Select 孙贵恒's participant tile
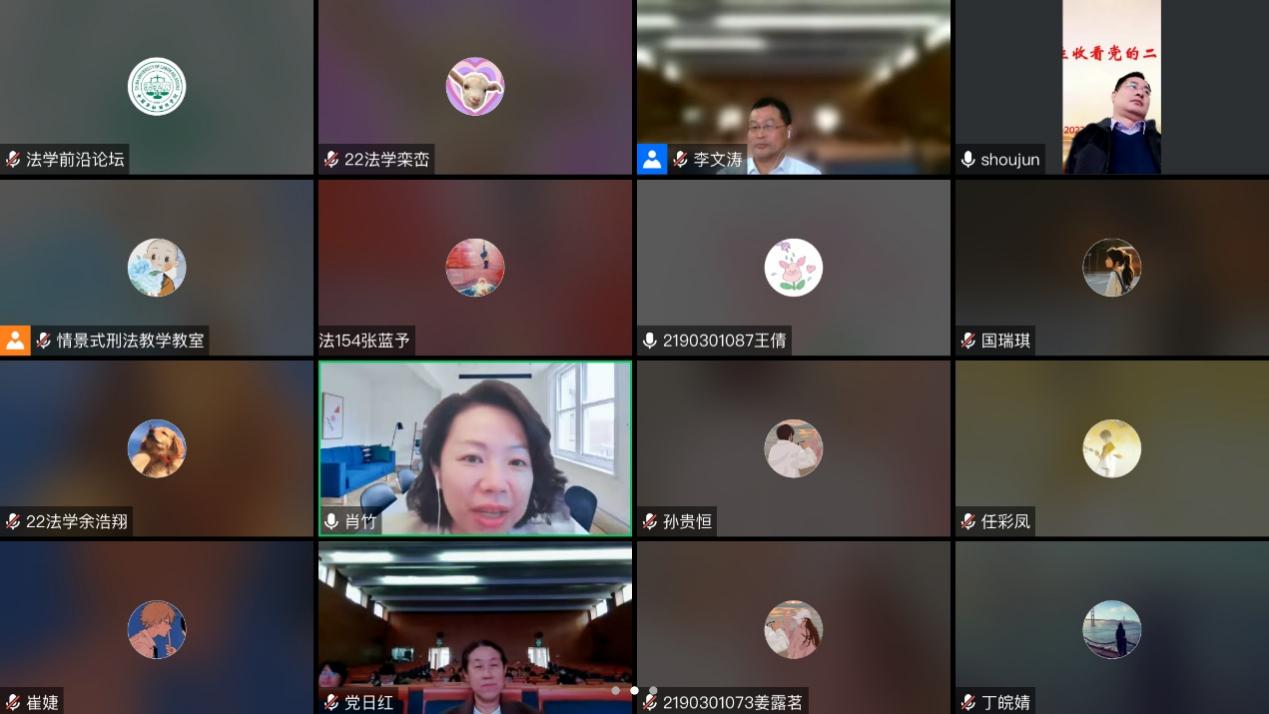This screenshot has height=714, width=1269. click(793, 448)
